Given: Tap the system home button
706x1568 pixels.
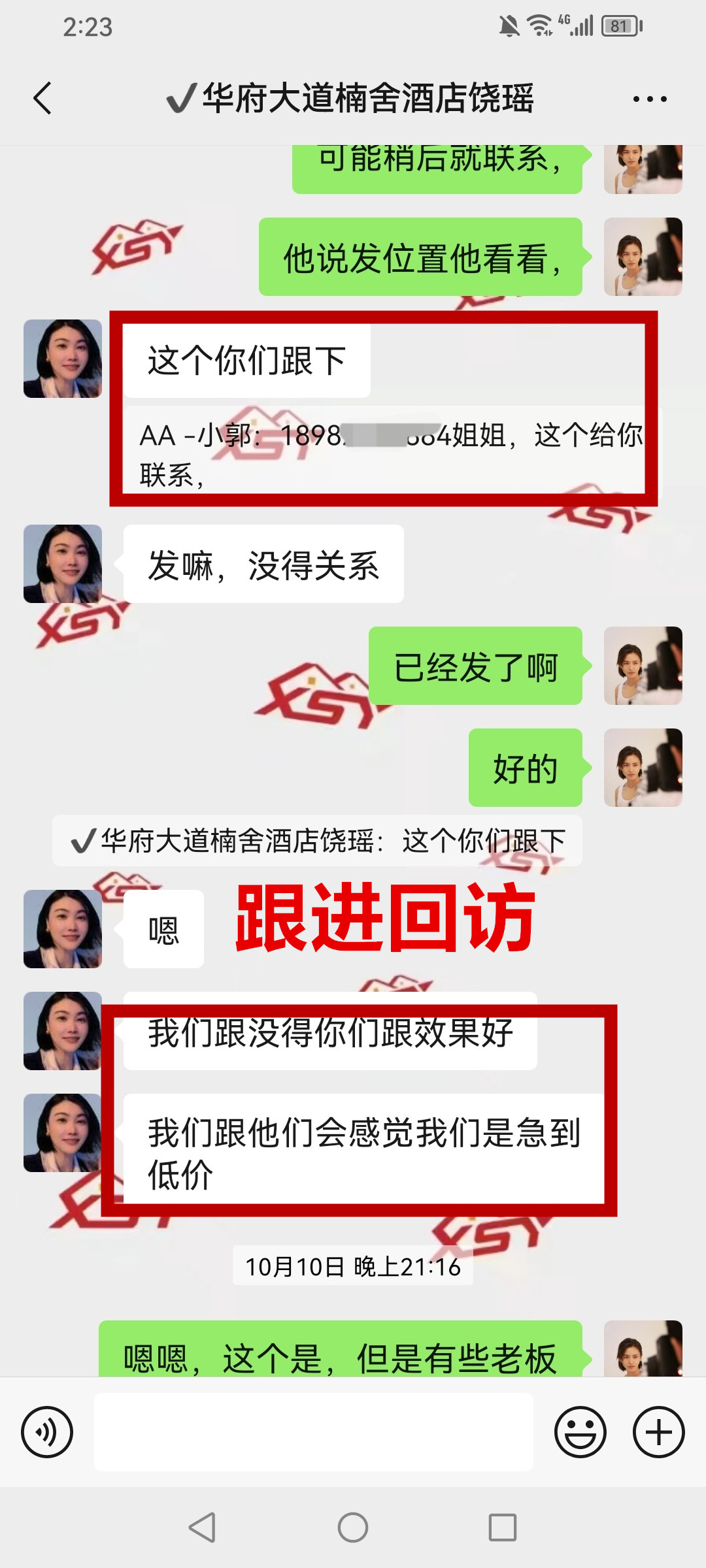Looking at the screenshot, I should click(x=353, y=1527).
